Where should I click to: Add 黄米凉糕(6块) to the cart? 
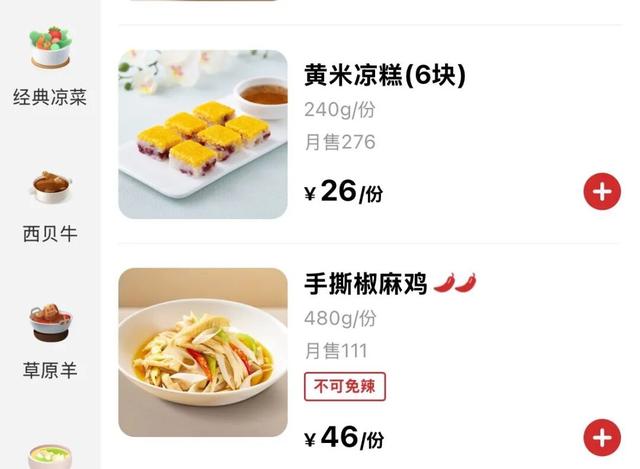601,191
